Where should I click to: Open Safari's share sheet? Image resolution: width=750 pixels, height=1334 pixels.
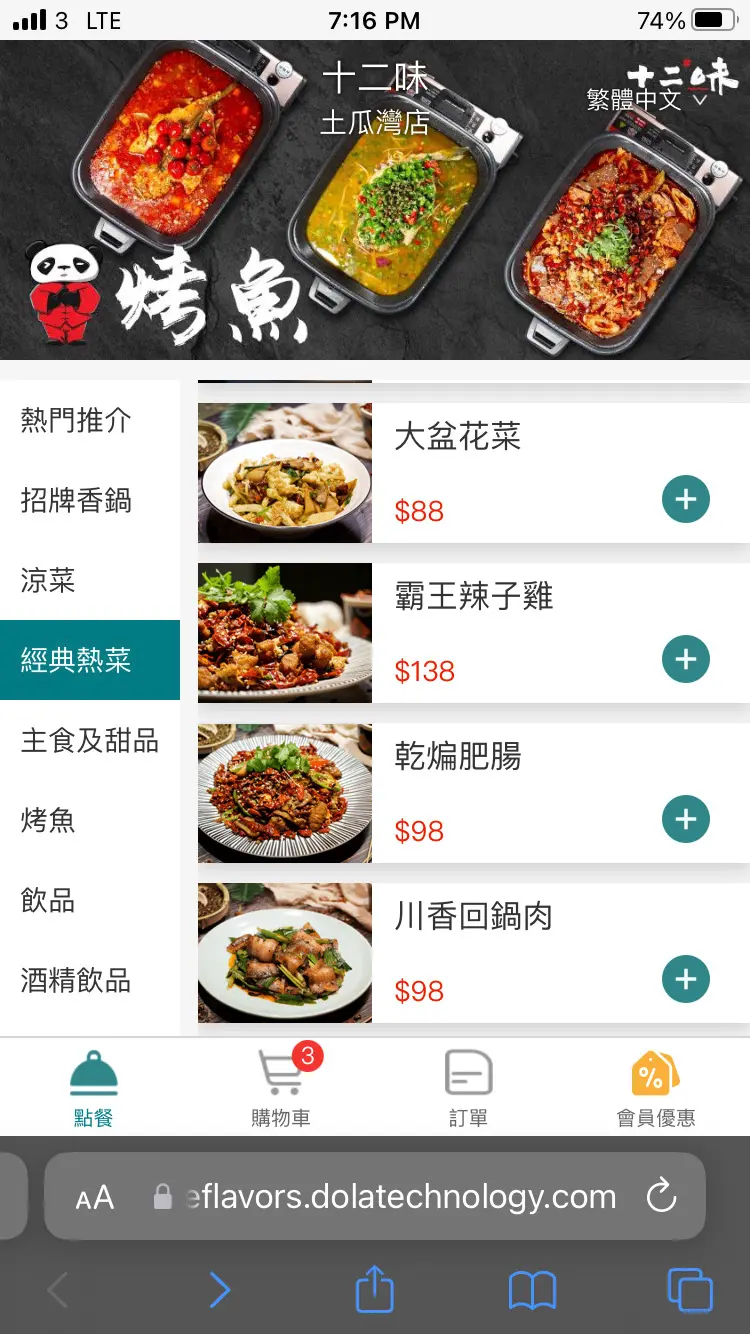point(375,1290)
